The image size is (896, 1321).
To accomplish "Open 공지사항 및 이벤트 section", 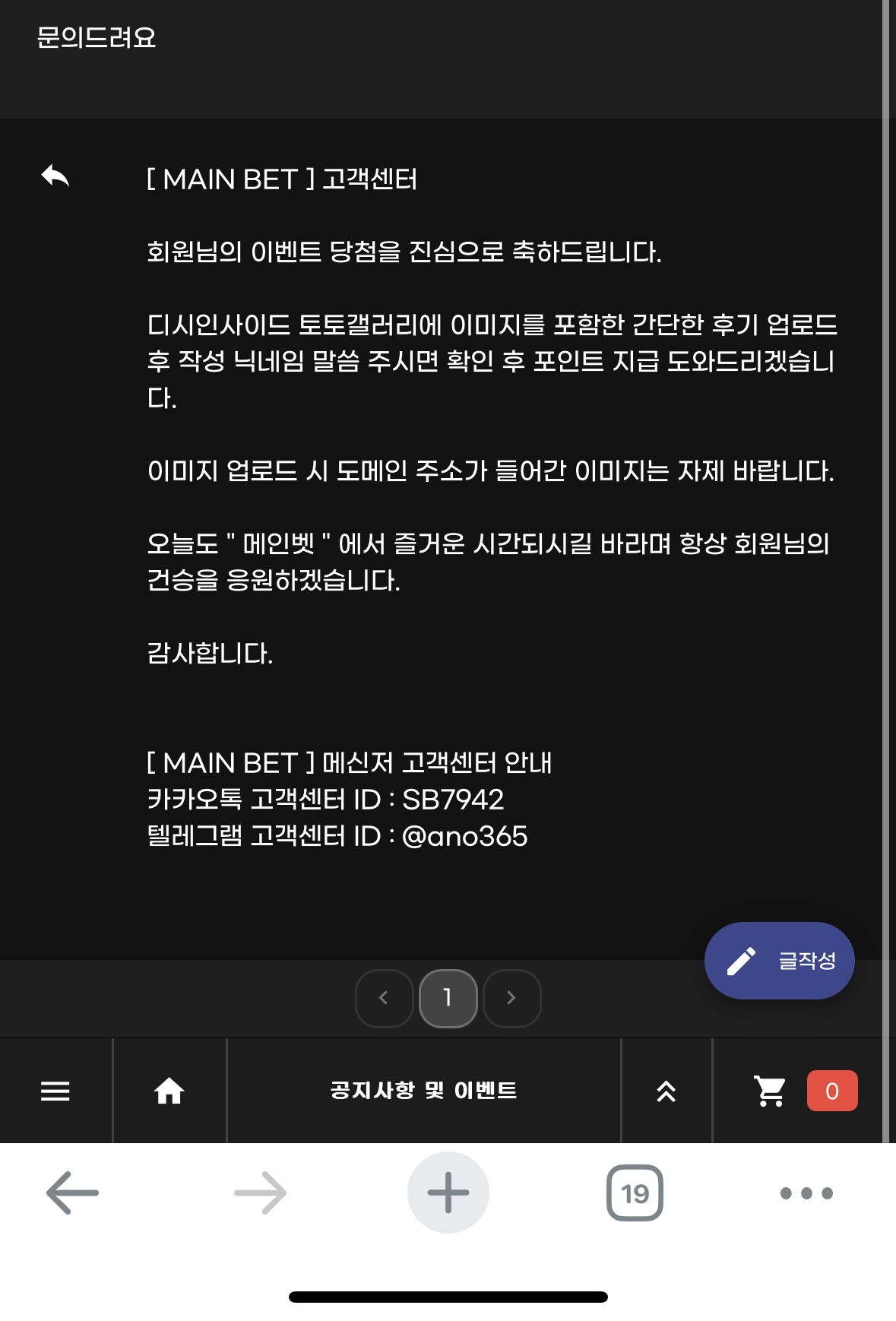I will pos(423,1091).
